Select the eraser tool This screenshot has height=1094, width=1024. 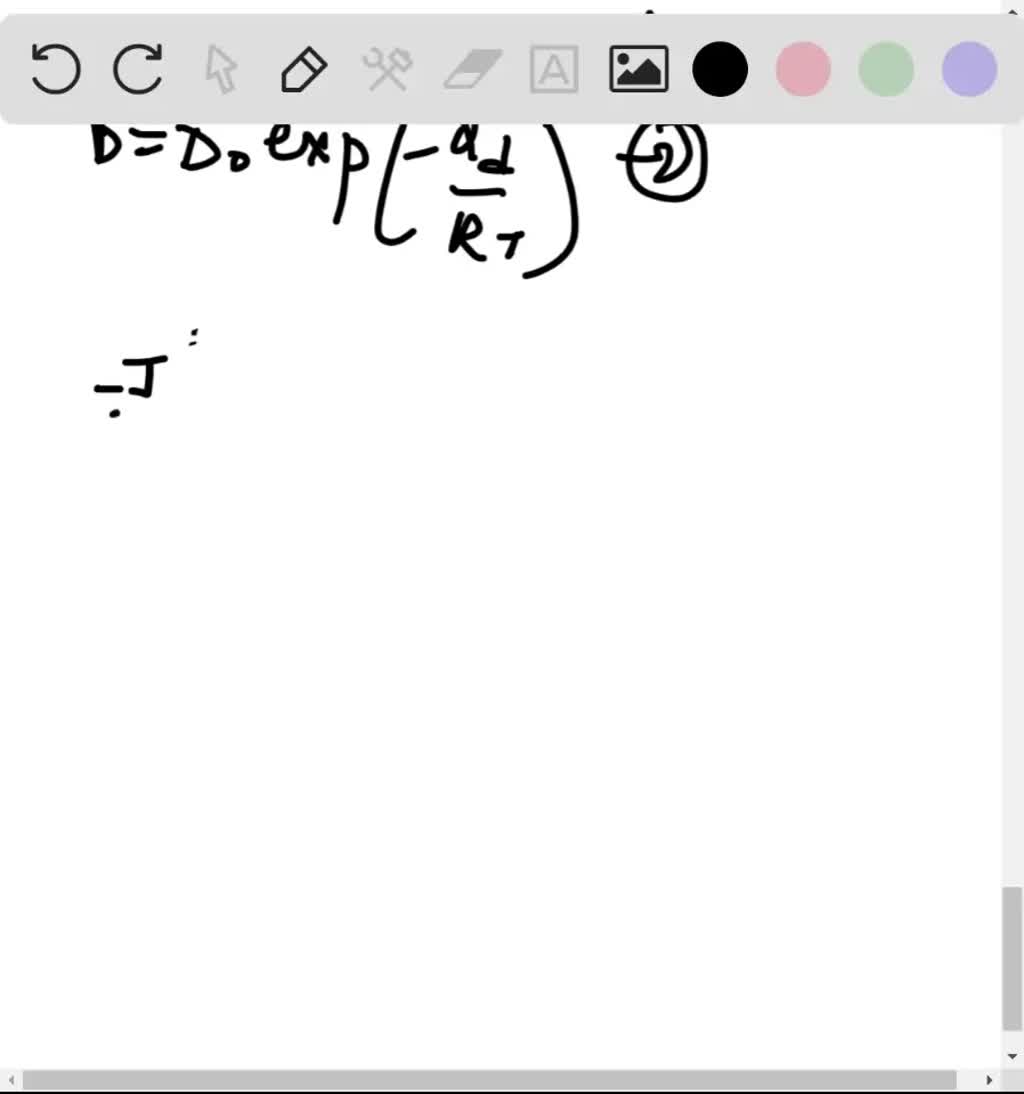tap(471, 70)
